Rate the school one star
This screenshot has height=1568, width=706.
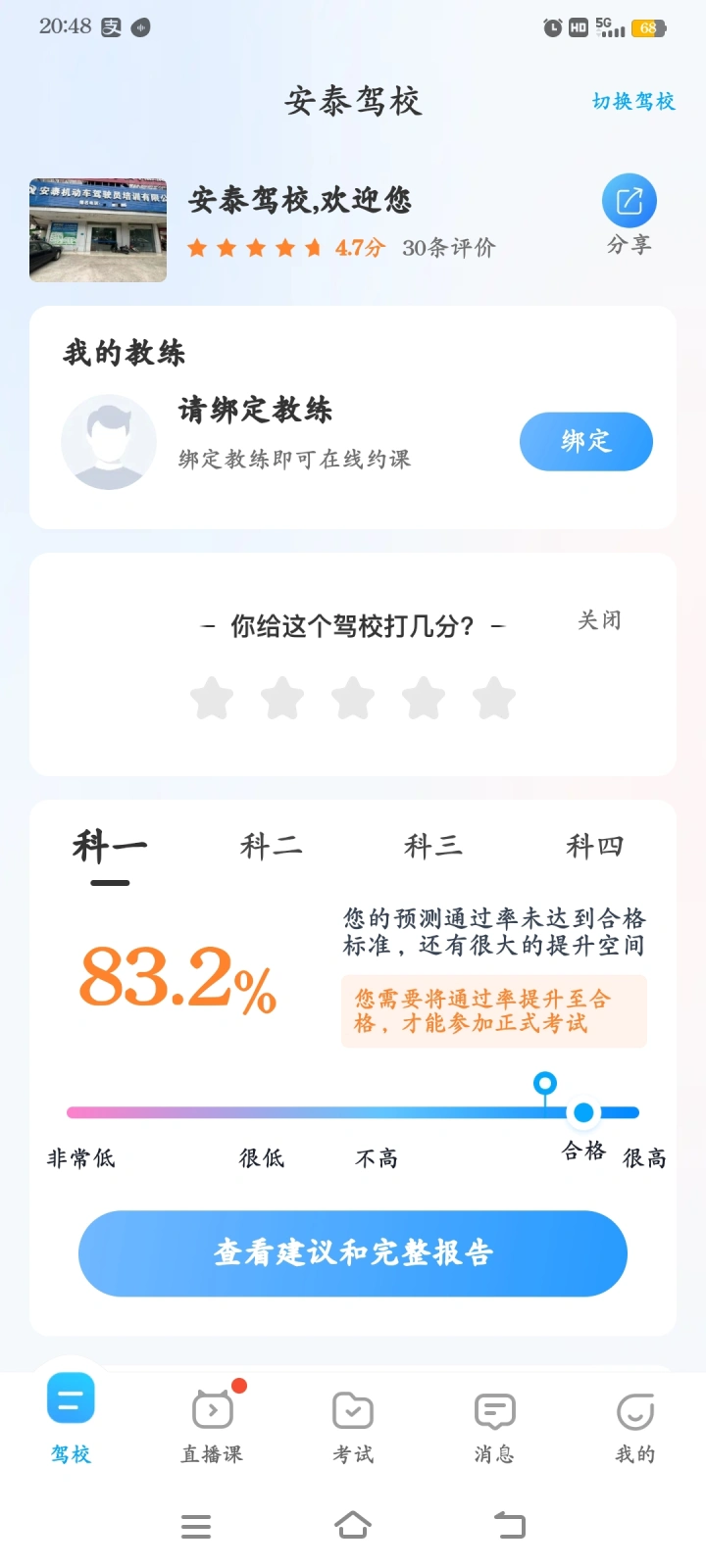pos(212,699)
